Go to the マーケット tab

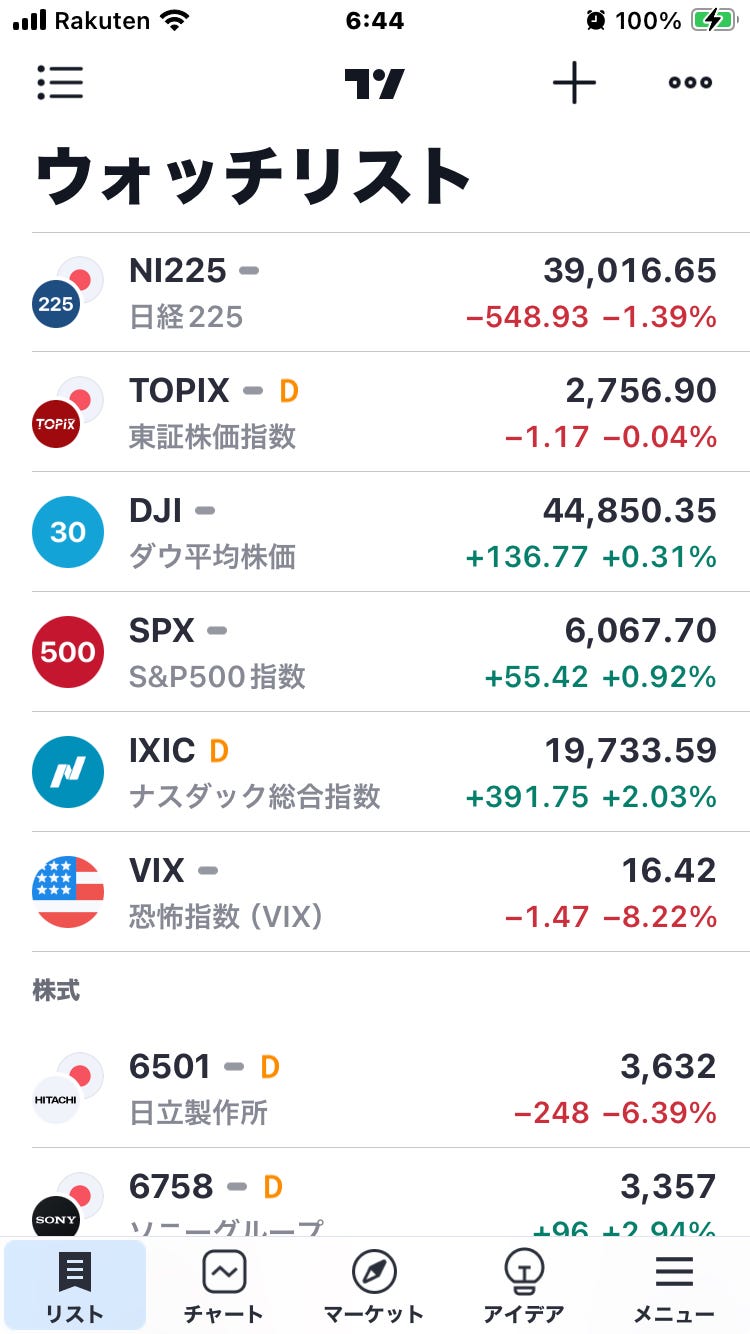374,1286
